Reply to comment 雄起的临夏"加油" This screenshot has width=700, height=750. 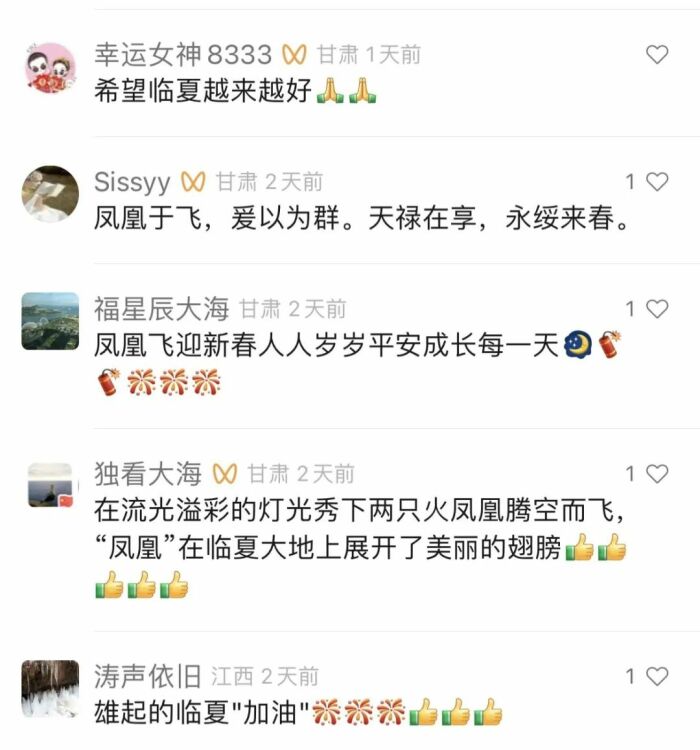tap(200, 713)
